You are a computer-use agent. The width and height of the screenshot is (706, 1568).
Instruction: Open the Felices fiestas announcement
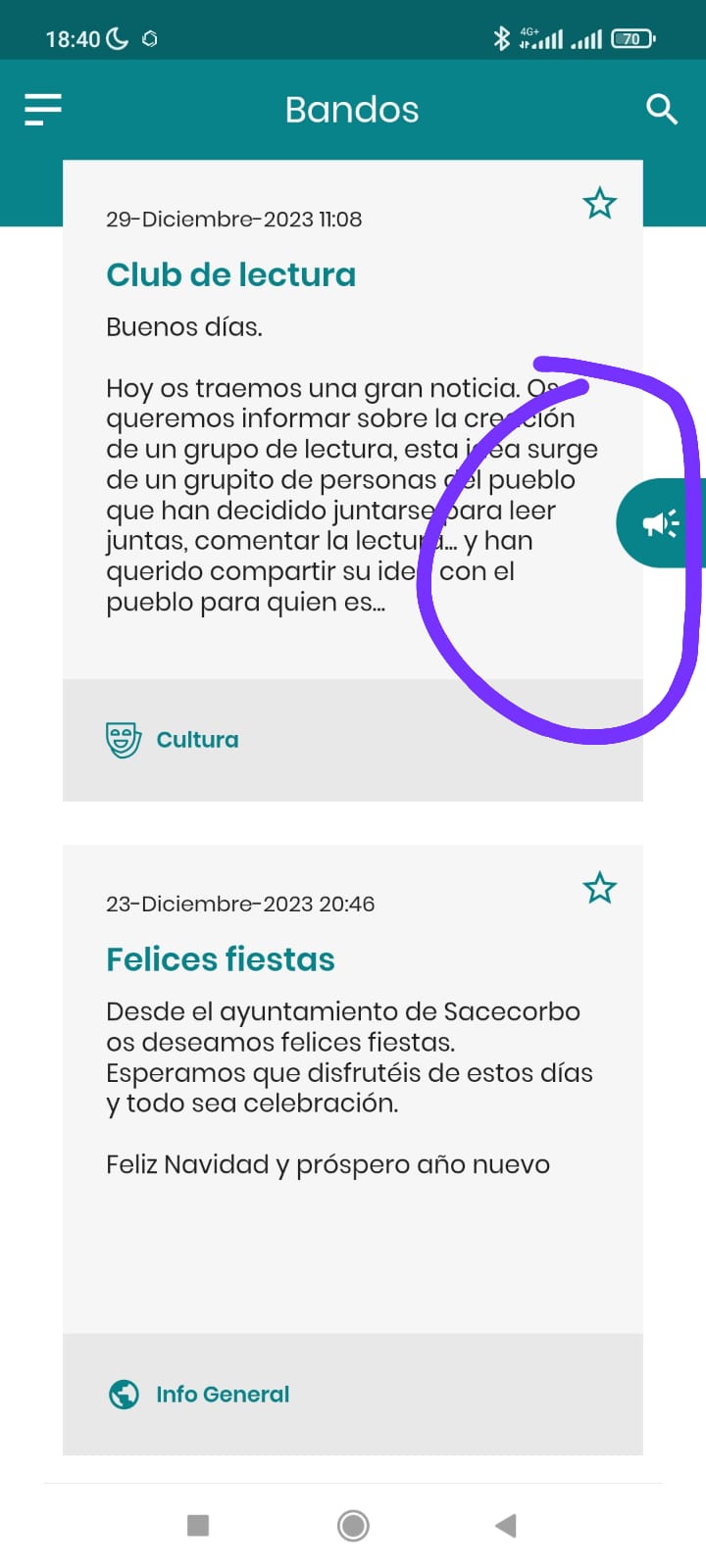(221, 959)
